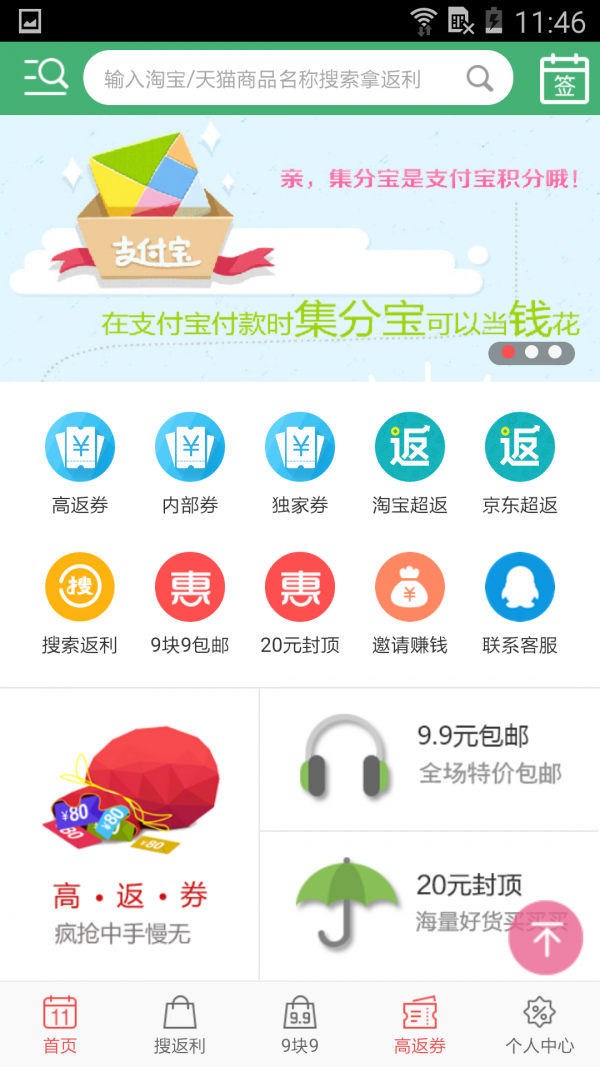
Task: Open 邀请赚钱 shortcut
Action: point(410,587)
